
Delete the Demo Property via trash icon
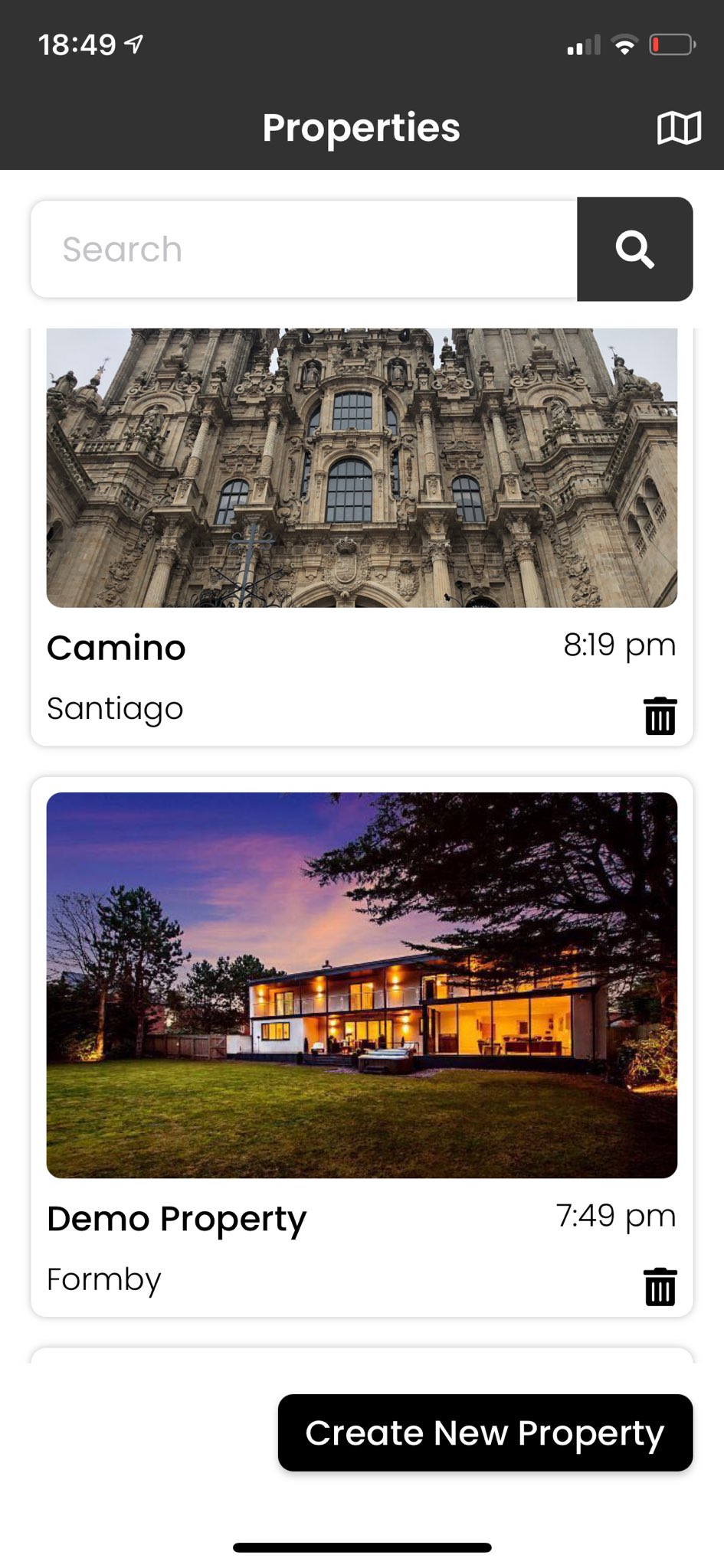pyautogui.click(x=659, y=1286)
